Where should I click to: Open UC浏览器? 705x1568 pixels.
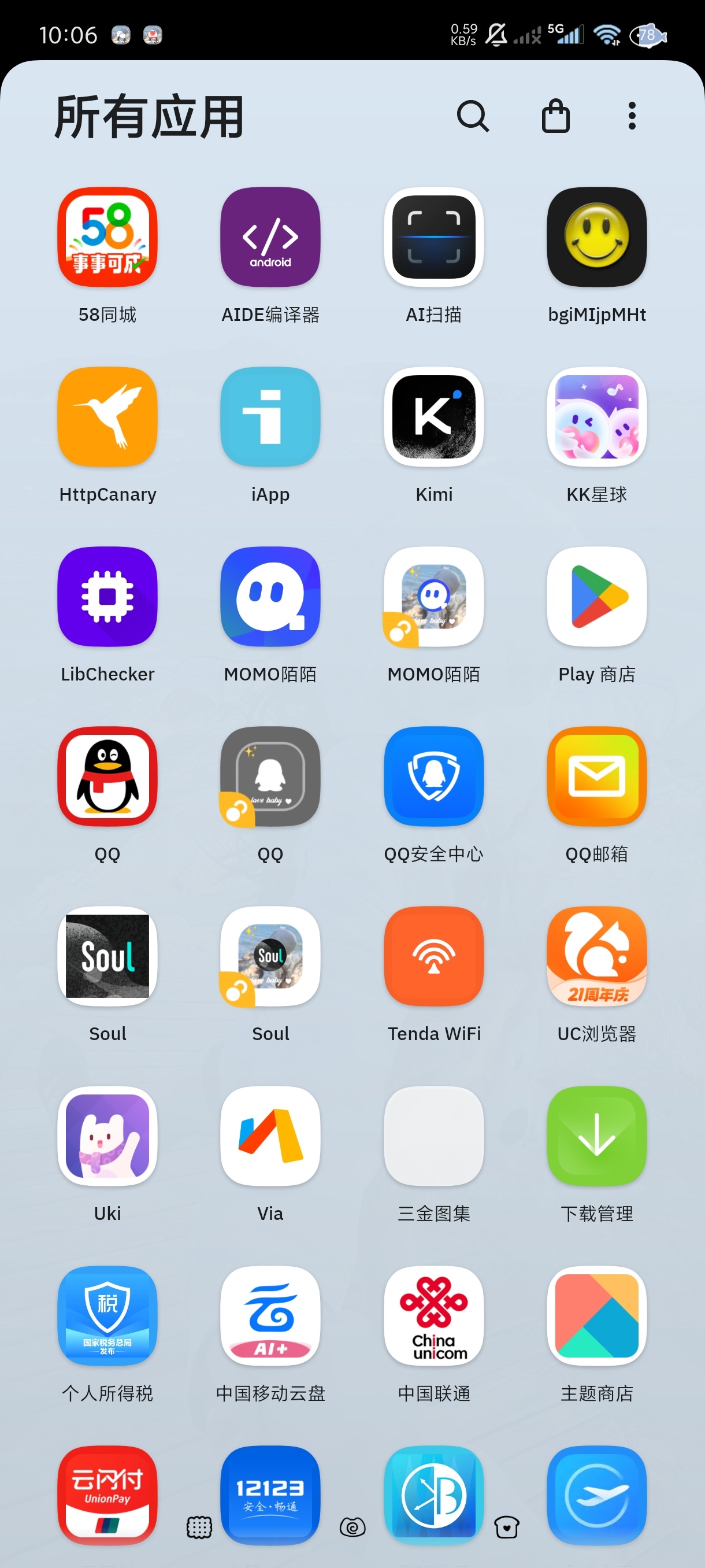[x=597, y=956]
